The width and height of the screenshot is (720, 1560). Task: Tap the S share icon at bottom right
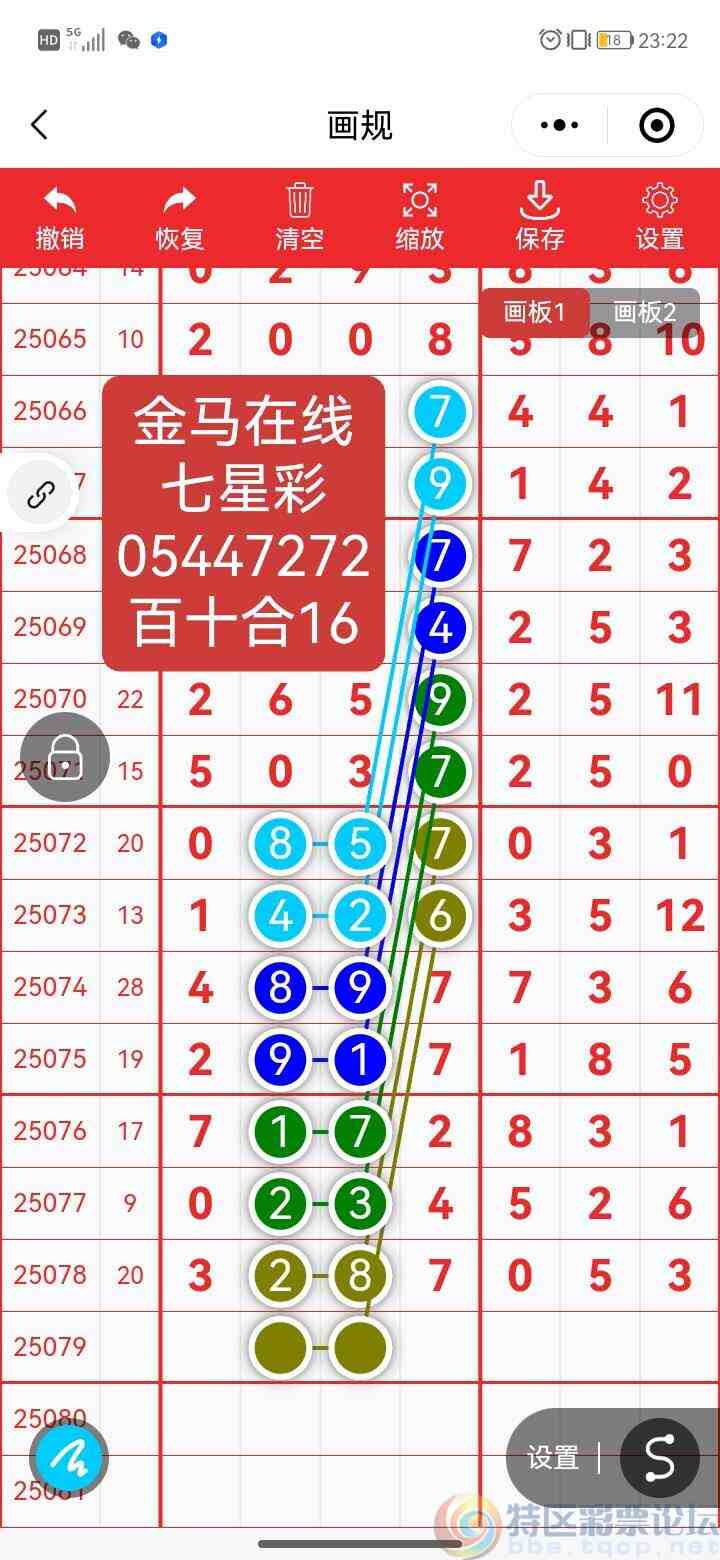[659, 1458]
